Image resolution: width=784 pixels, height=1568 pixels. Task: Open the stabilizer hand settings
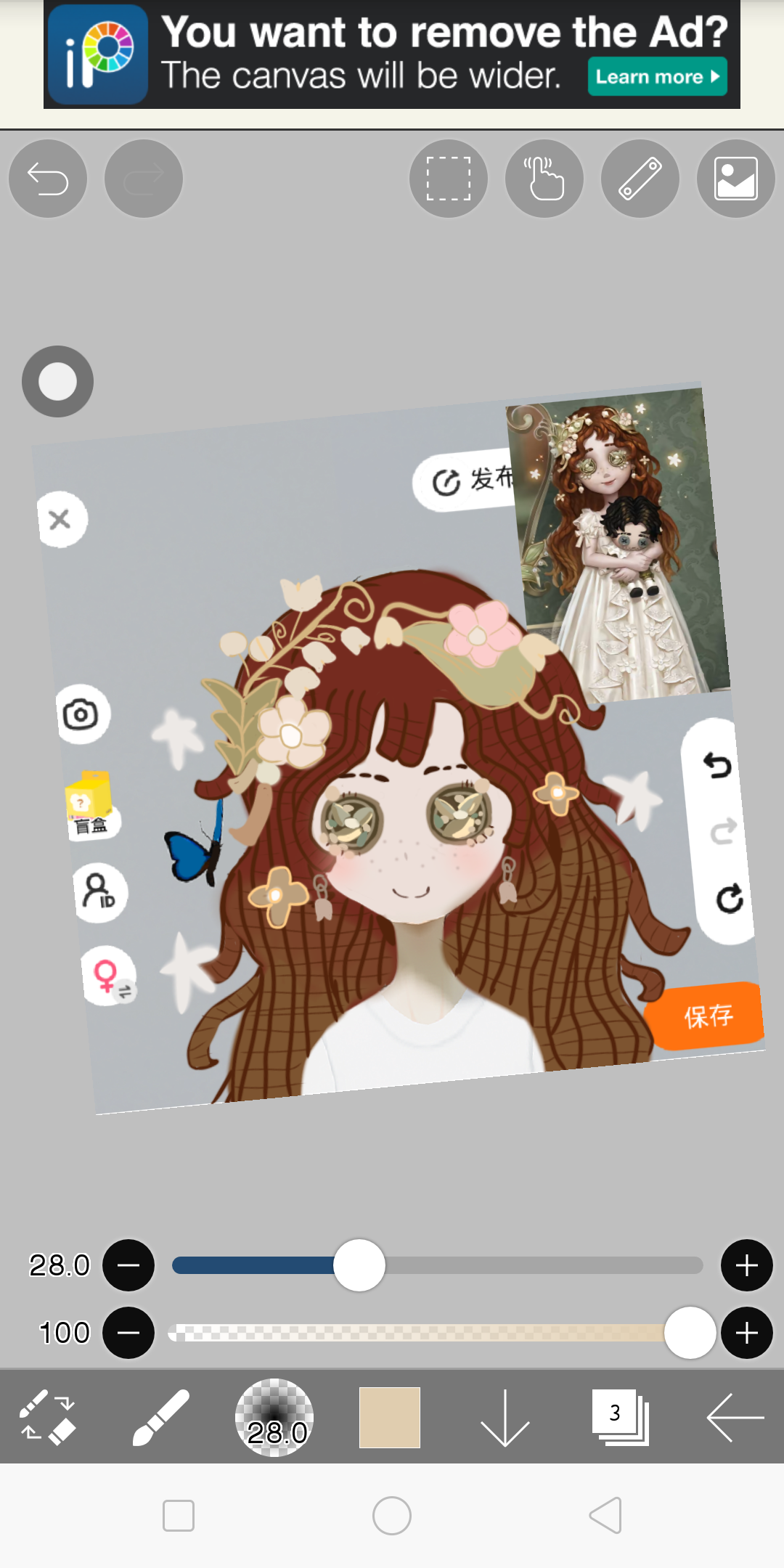click(544, 179)
